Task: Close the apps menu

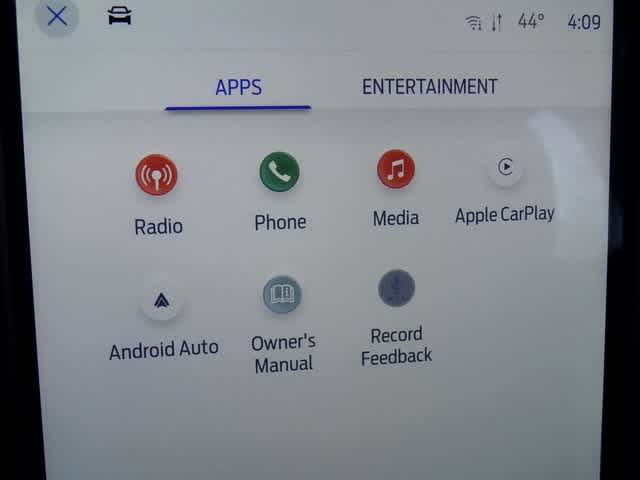Action: click(x=57, y=17)
